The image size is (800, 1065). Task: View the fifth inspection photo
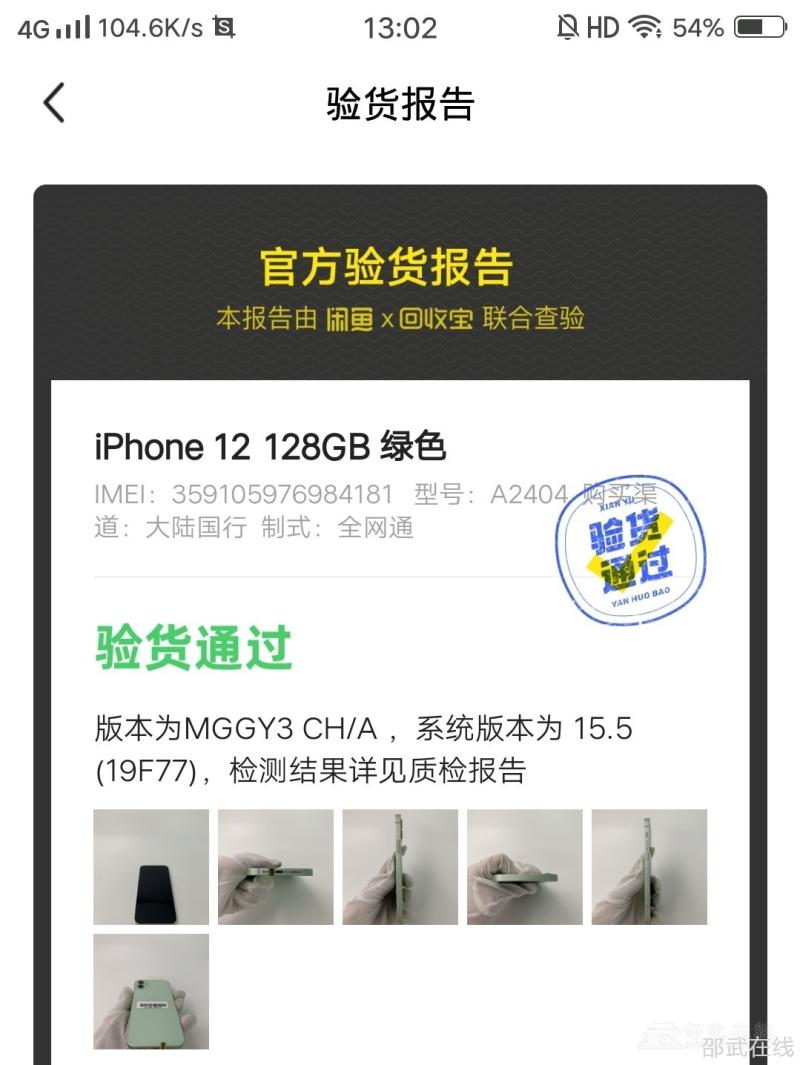[649, 867]
